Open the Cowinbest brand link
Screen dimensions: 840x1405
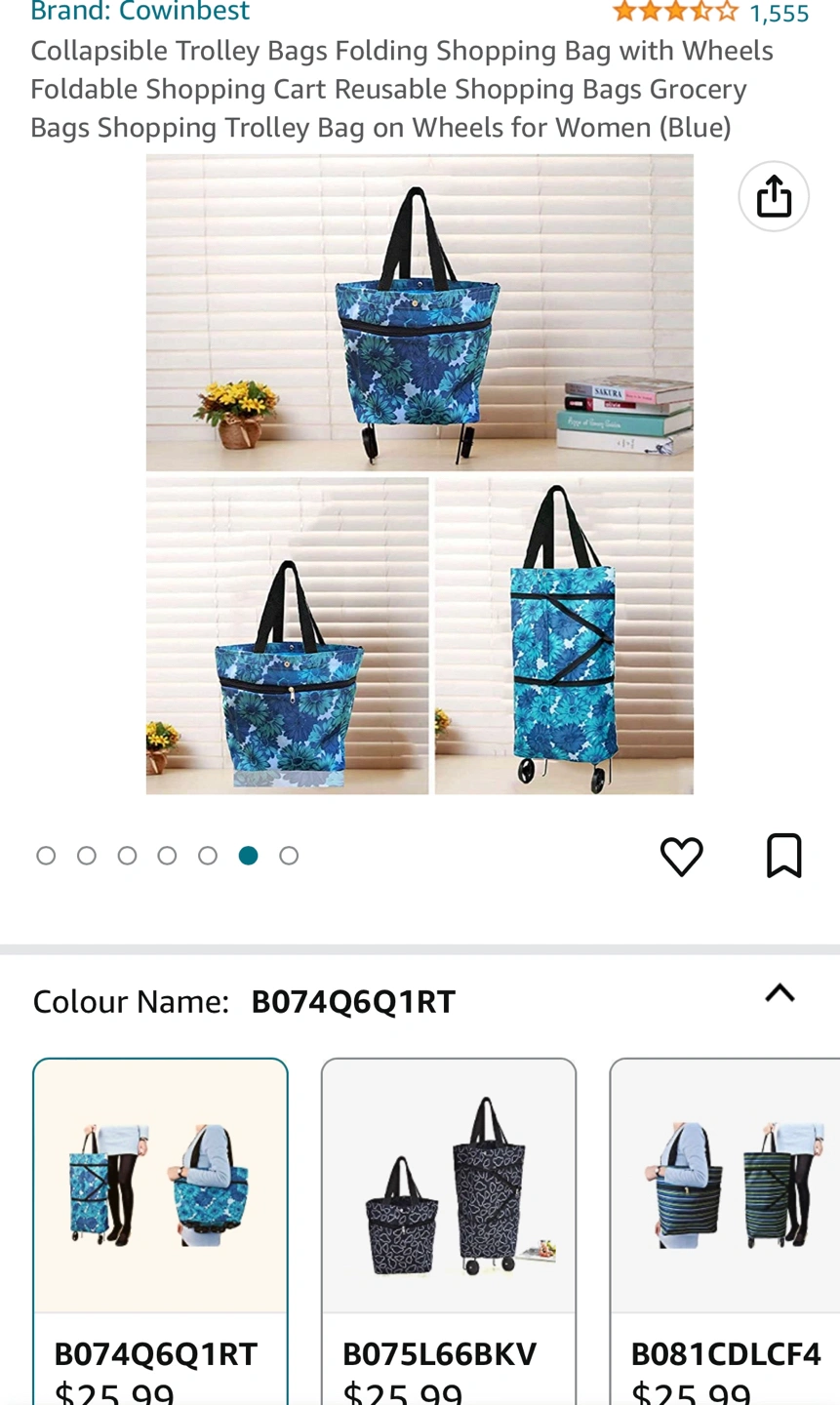[x=140, y=12]
